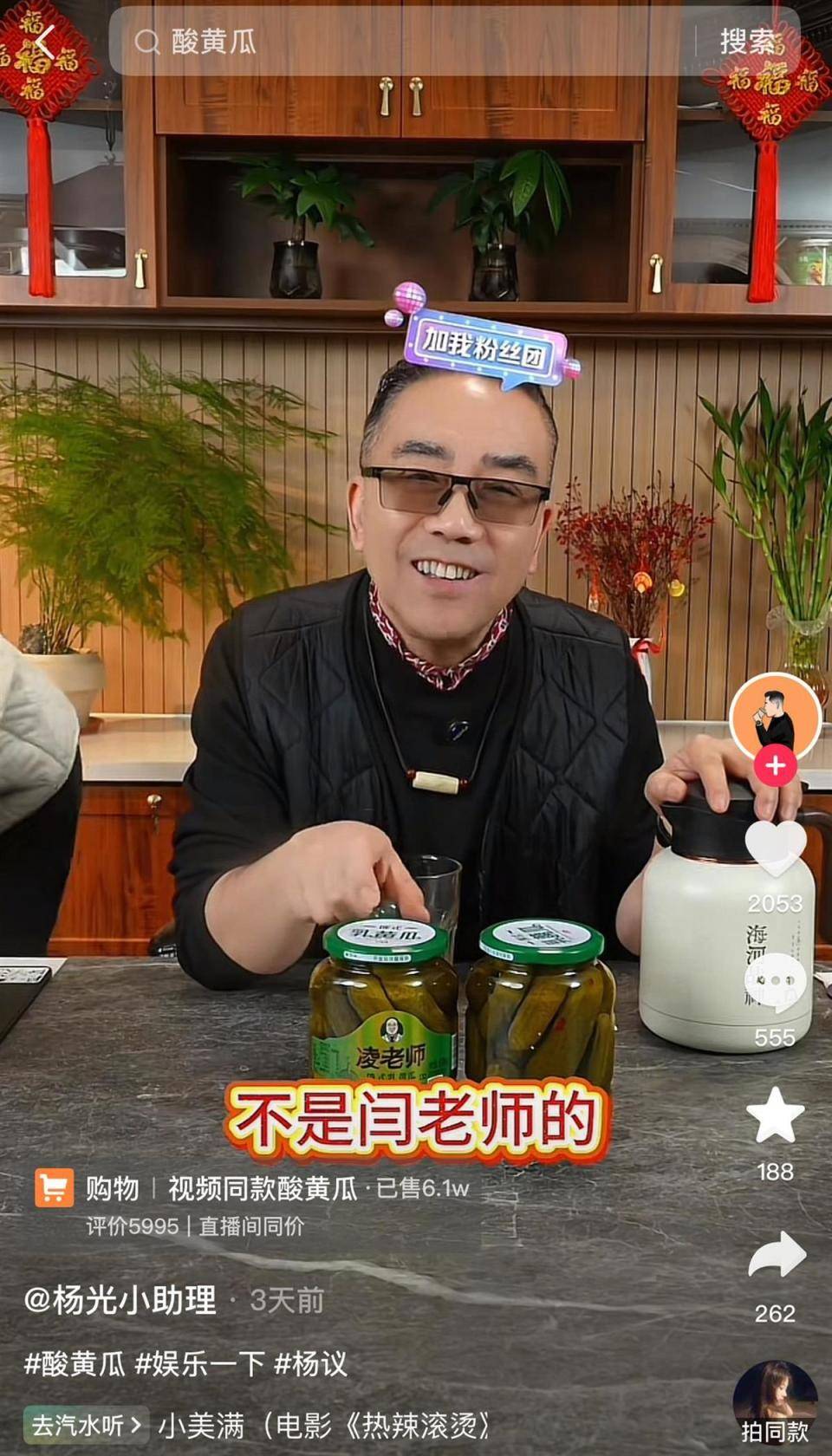Open the #娱乐一下 hashtag

(x=200, y=1363)
